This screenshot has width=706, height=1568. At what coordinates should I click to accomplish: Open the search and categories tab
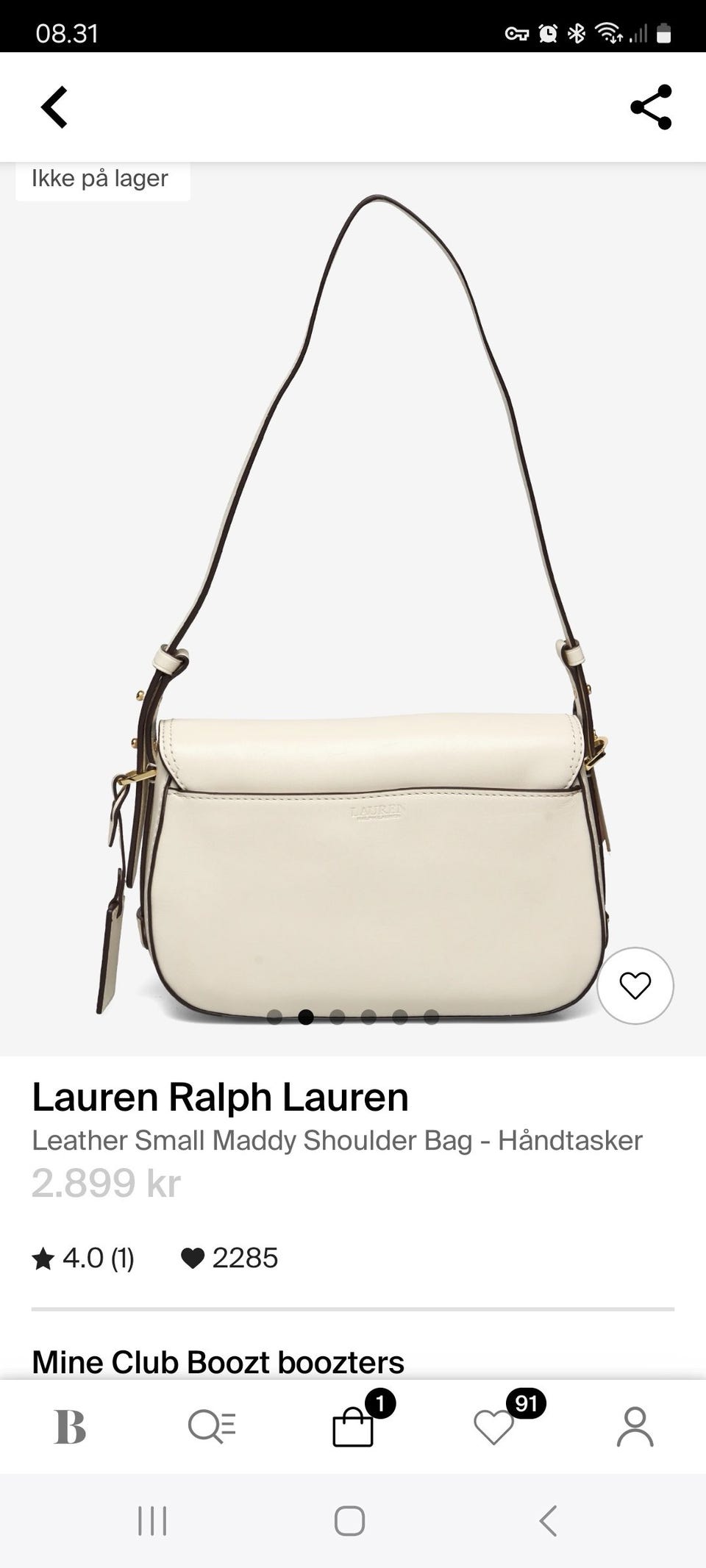tap(212, 1428)
